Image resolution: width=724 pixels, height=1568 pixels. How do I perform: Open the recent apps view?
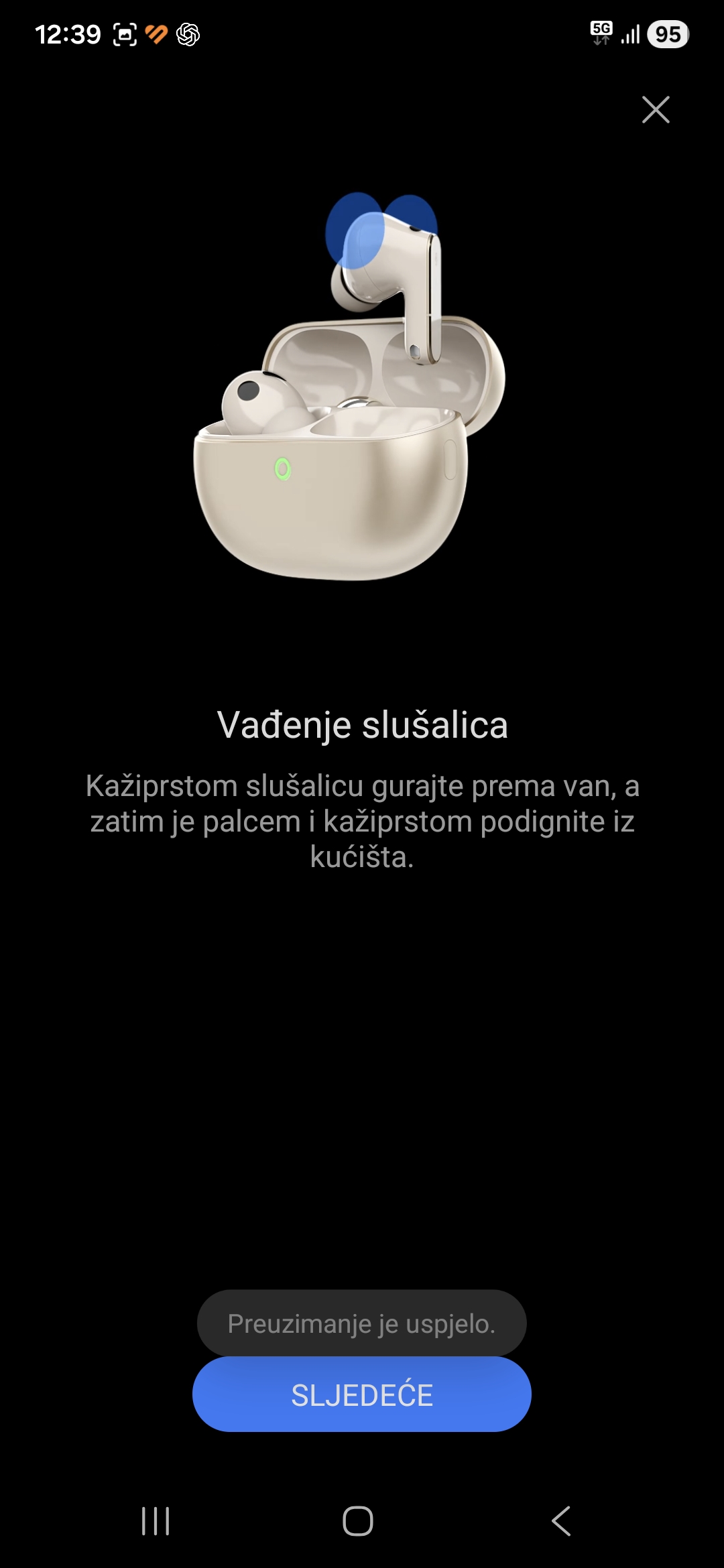156,1520
